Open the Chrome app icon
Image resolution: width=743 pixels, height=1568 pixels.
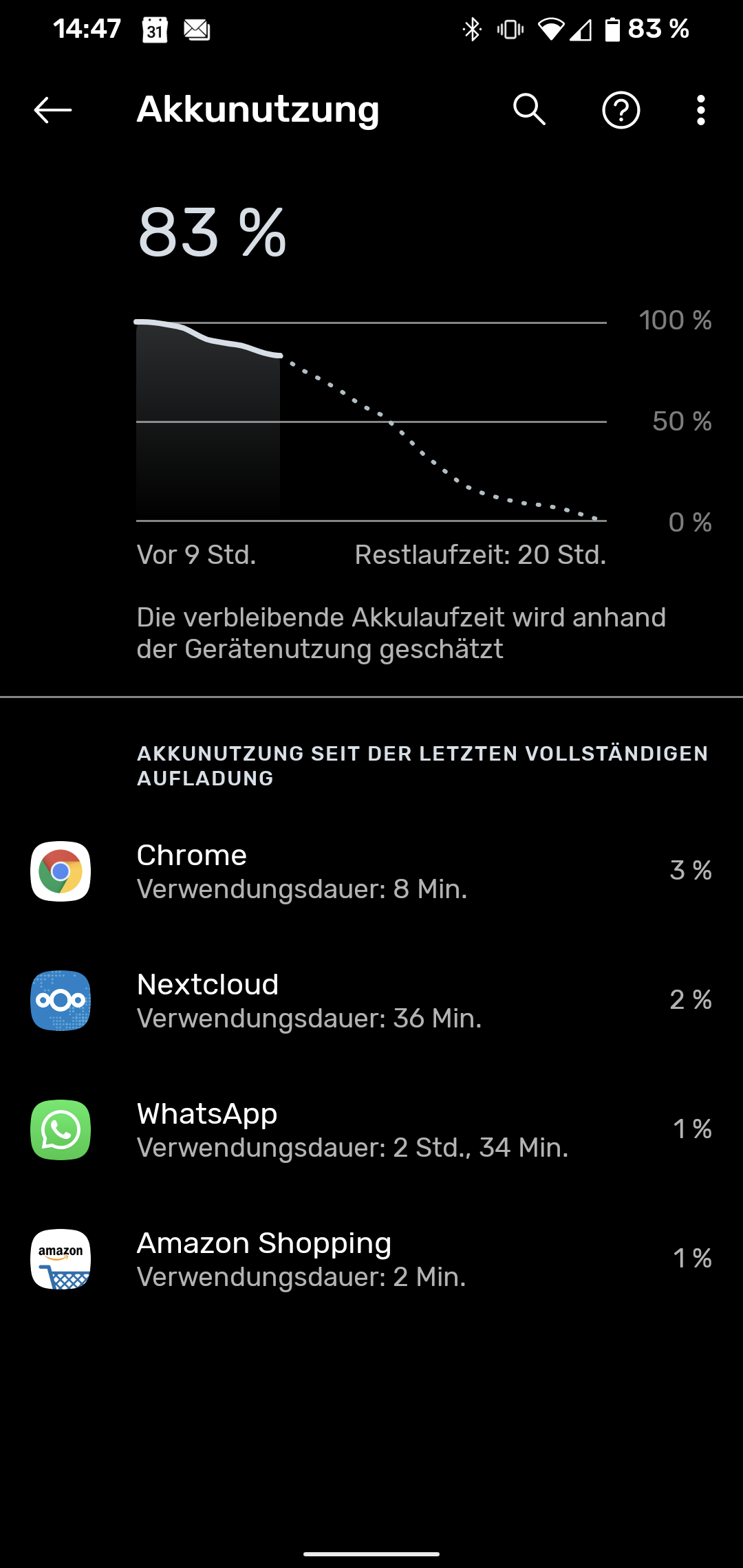tap(60, 871)
